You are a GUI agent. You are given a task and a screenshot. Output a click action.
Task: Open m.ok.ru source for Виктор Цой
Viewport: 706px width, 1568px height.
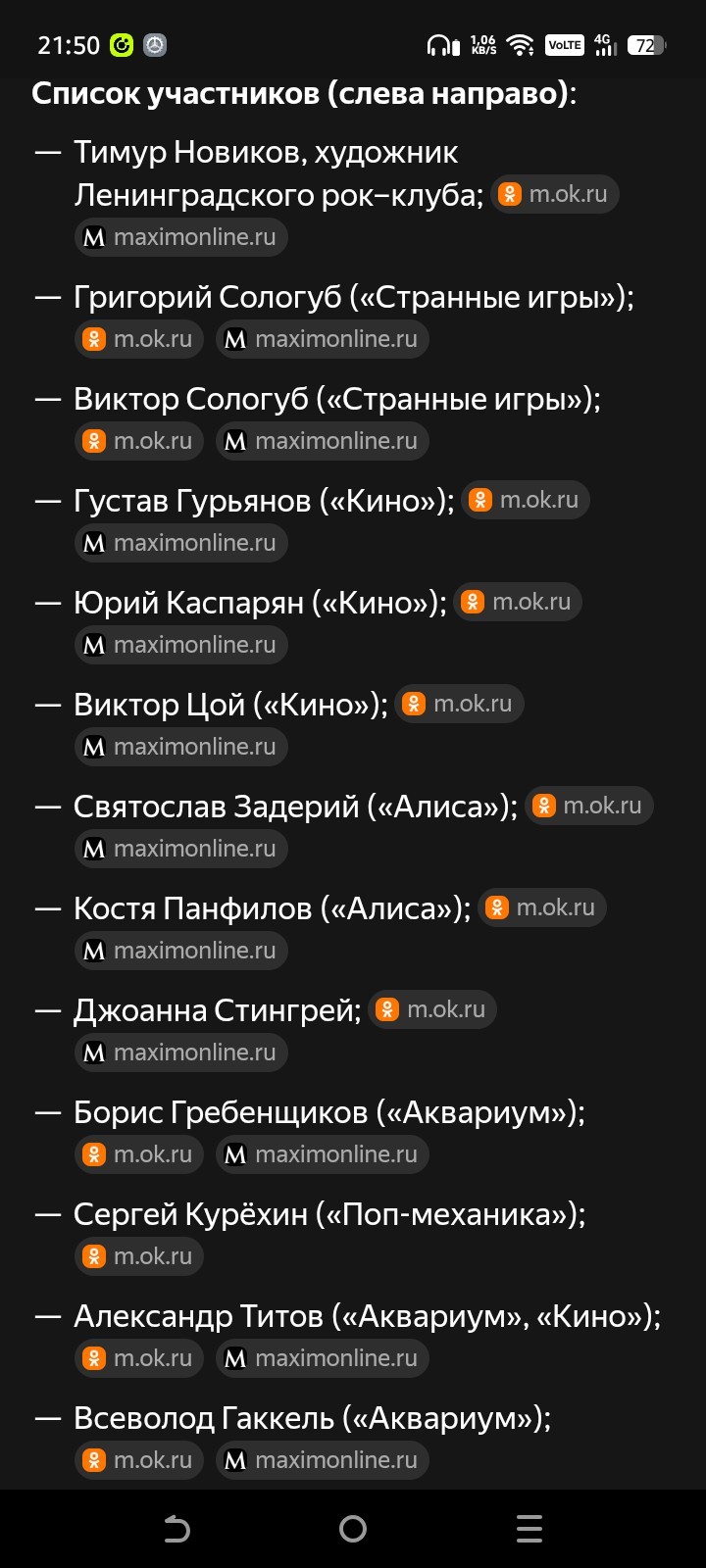pos(459,704)
